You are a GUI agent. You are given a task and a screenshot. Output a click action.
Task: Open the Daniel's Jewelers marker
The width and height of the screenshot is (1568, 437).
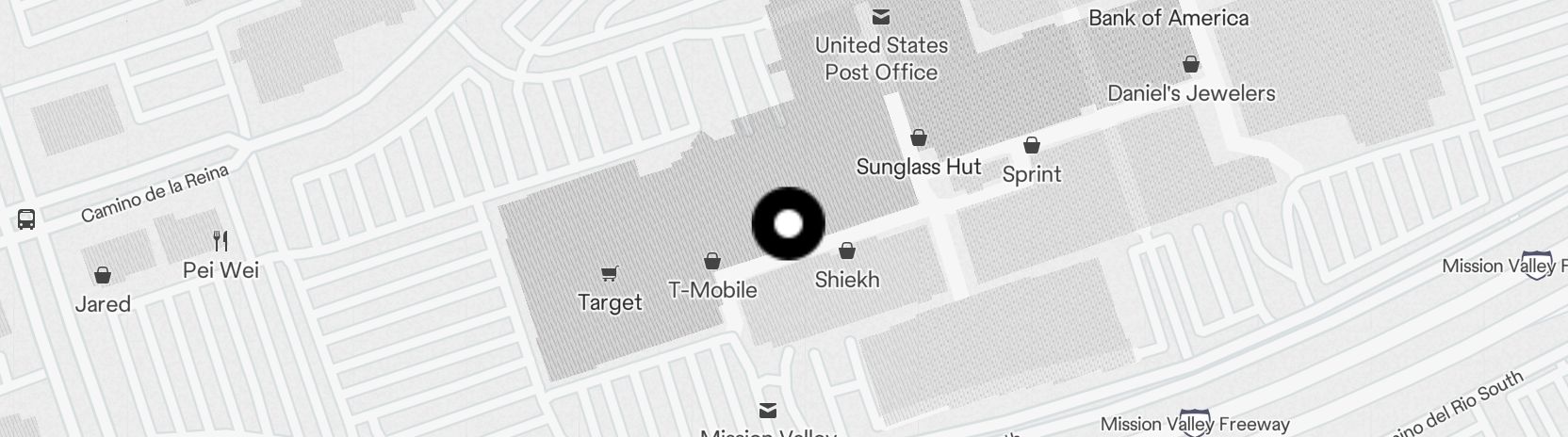(1191, 65)
